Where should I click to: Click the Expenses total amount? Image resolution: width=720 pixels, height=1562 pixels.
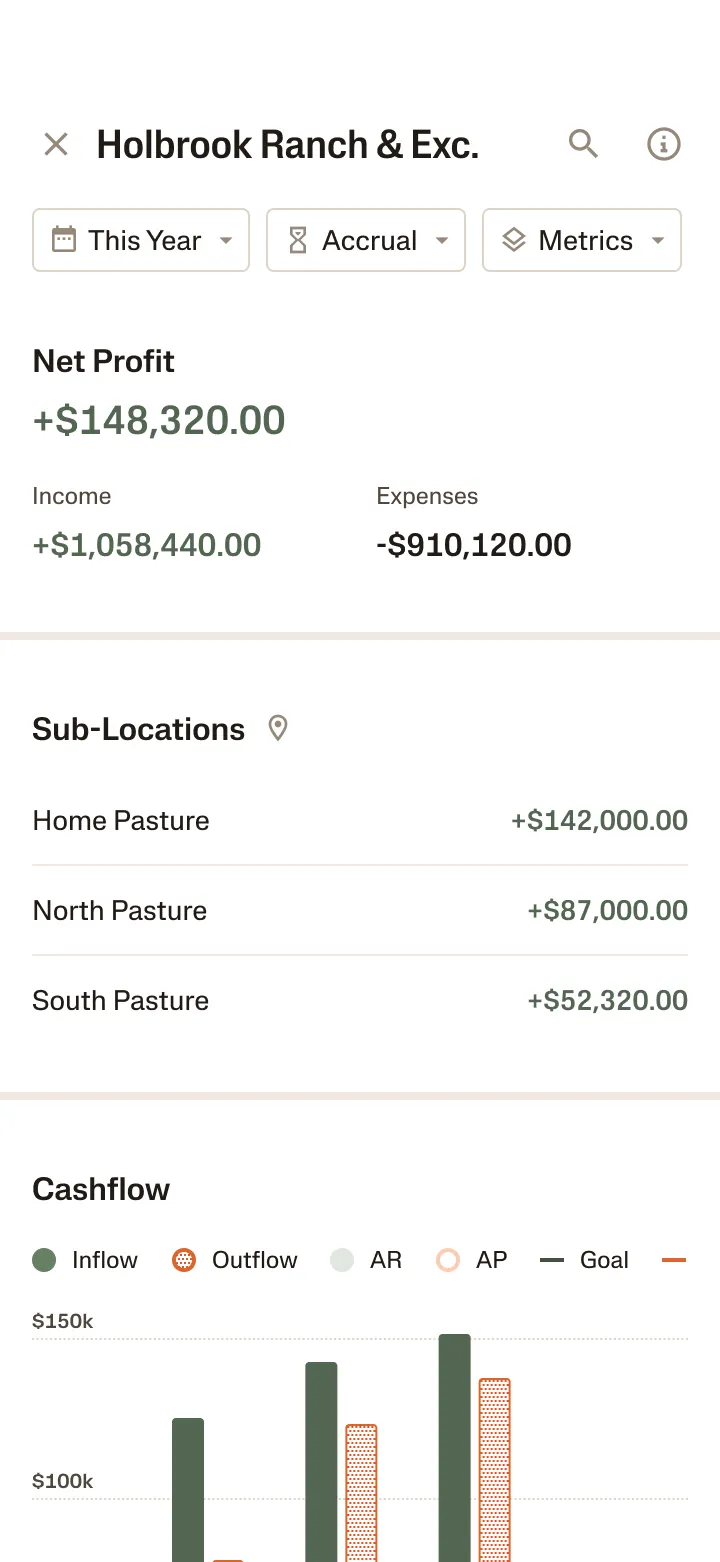point(473,544)
